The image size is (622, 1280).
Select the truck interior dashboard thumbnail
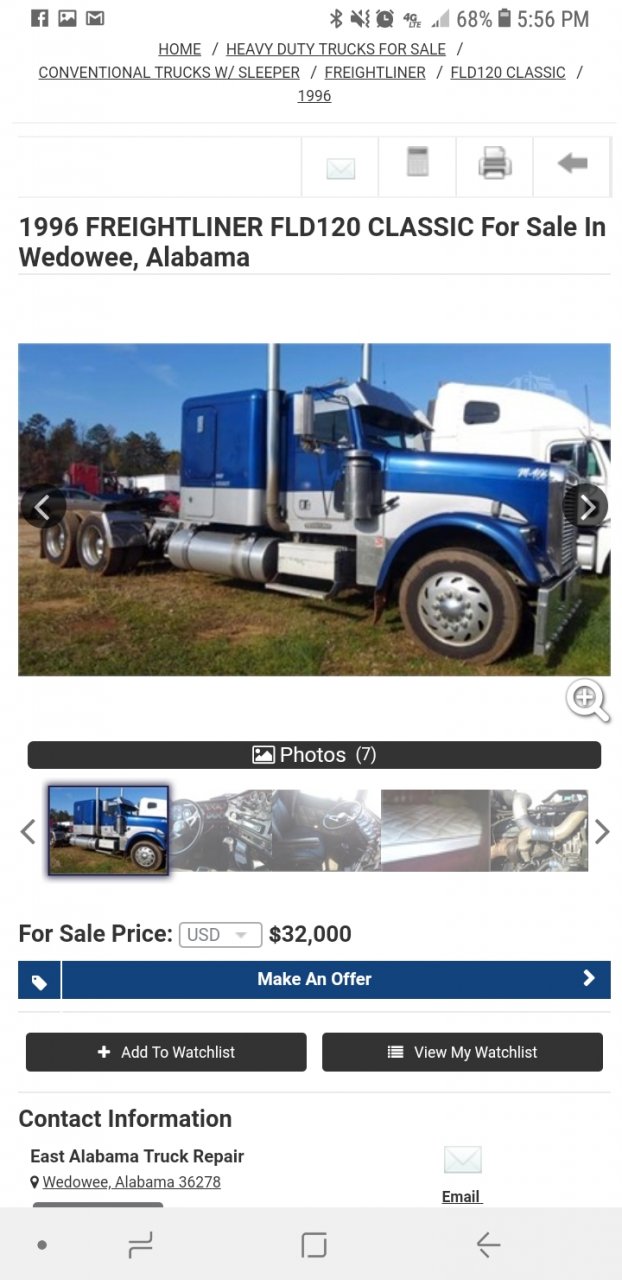click(x=222, y=830)
